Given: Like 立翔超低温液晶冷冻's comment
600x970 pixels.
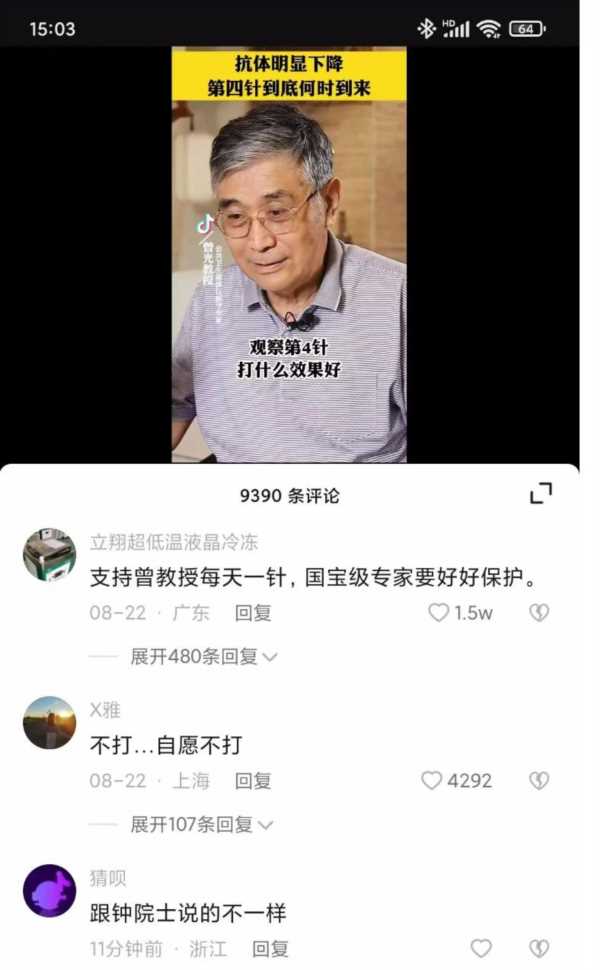Looking at the screenshot, I should tap(439, 613).
